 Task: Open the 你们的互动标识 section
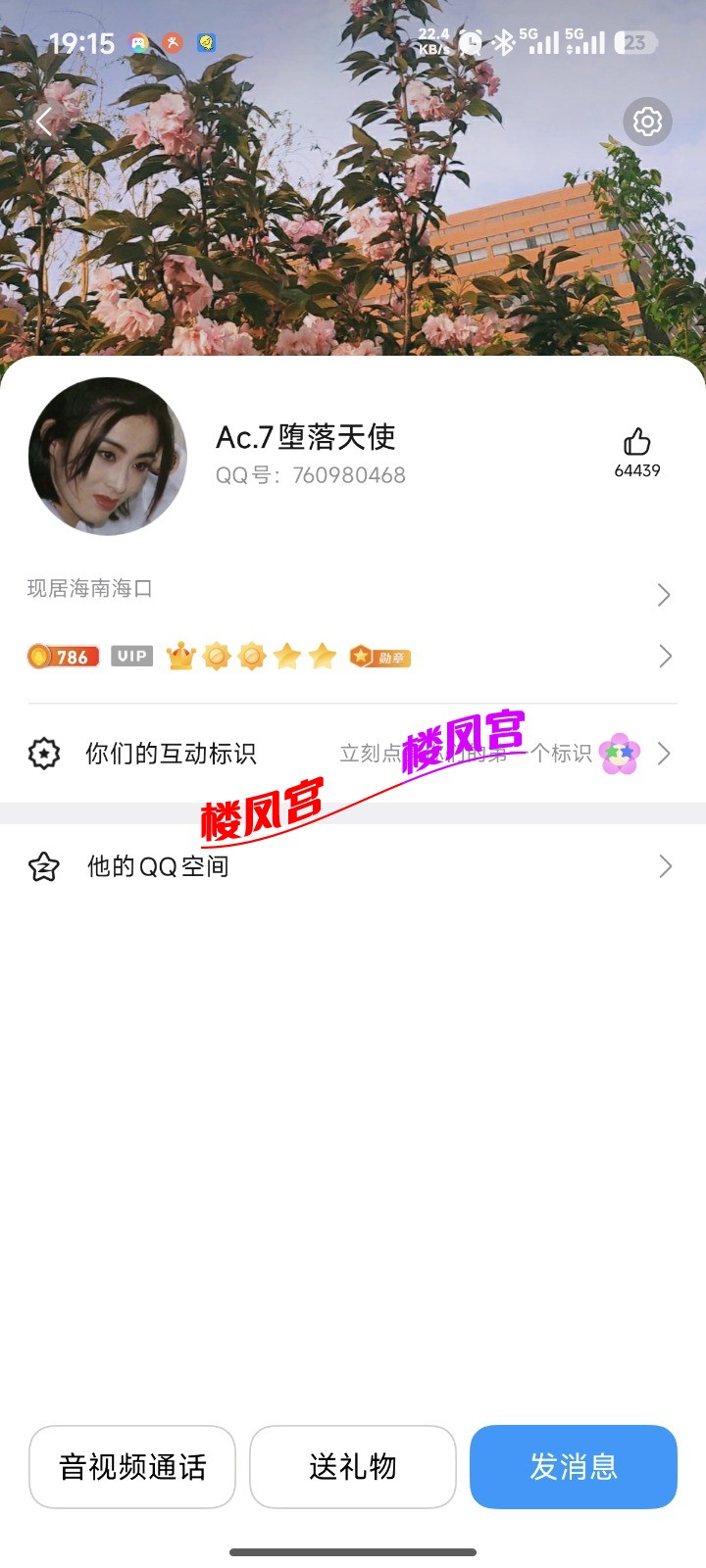tap(172, 753)
